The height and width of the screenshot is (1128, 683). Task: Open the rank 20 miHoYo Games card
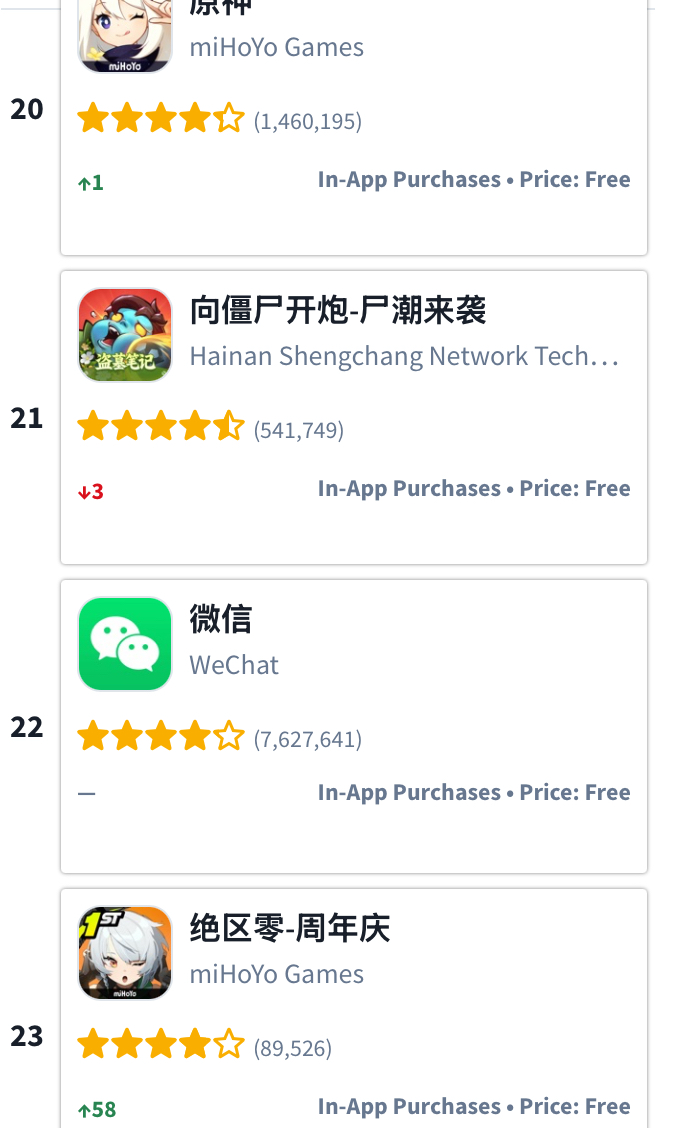353,127
